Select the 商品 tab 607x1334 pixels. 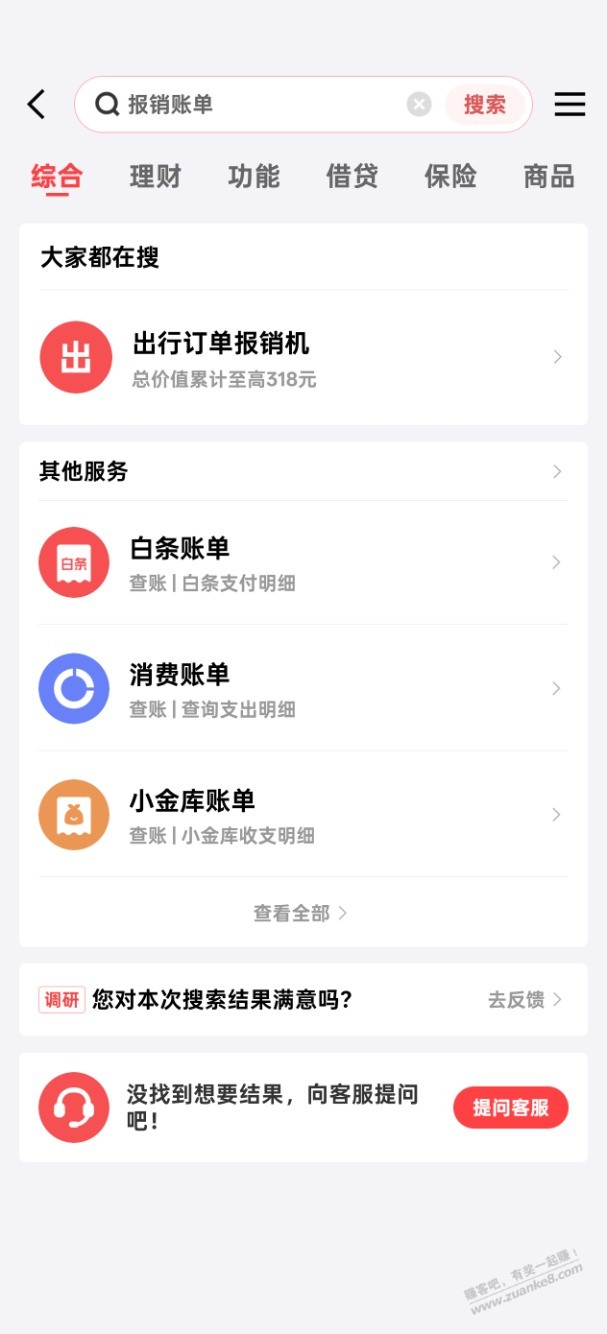pyautogui.click(x=548, y=177)
